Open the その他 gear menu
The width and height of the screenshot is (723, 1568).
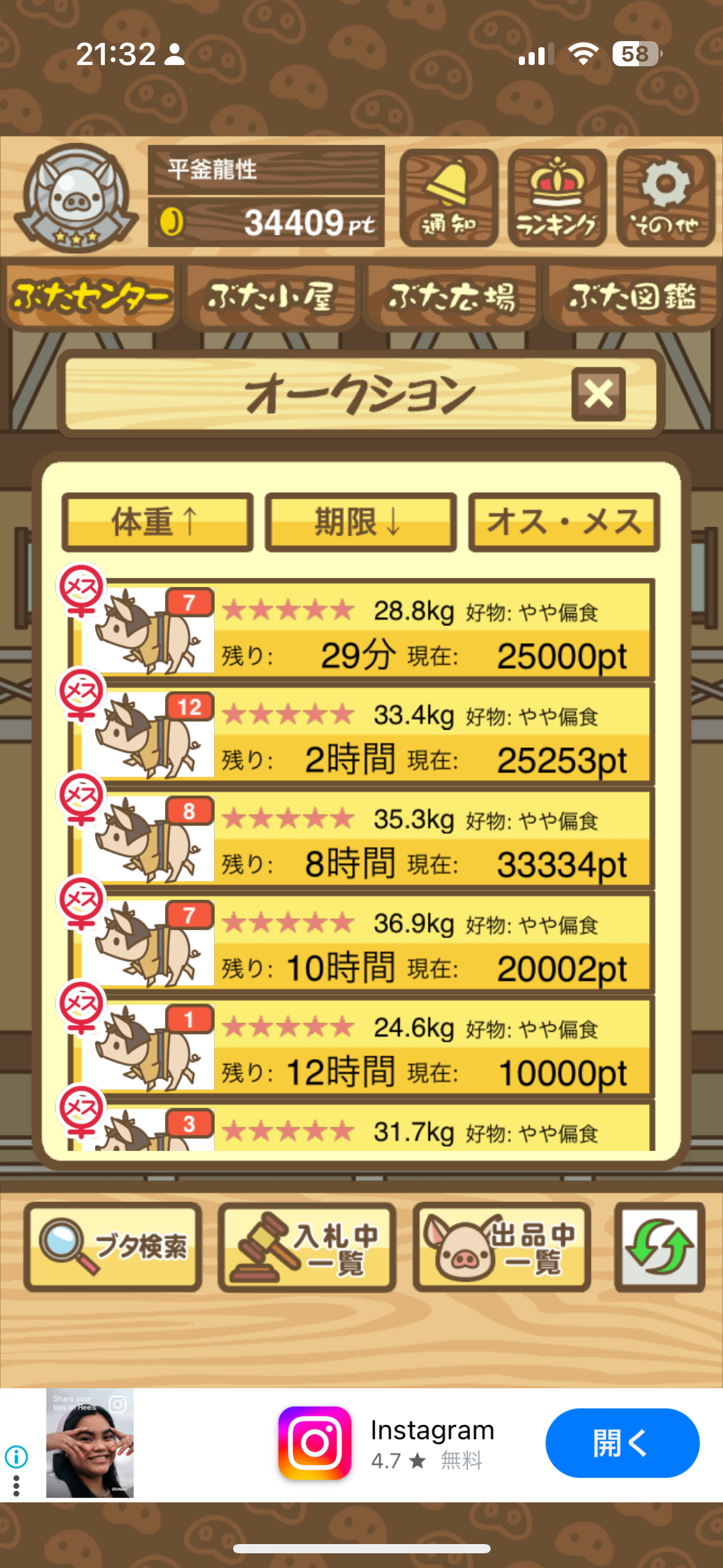(665, 198)
